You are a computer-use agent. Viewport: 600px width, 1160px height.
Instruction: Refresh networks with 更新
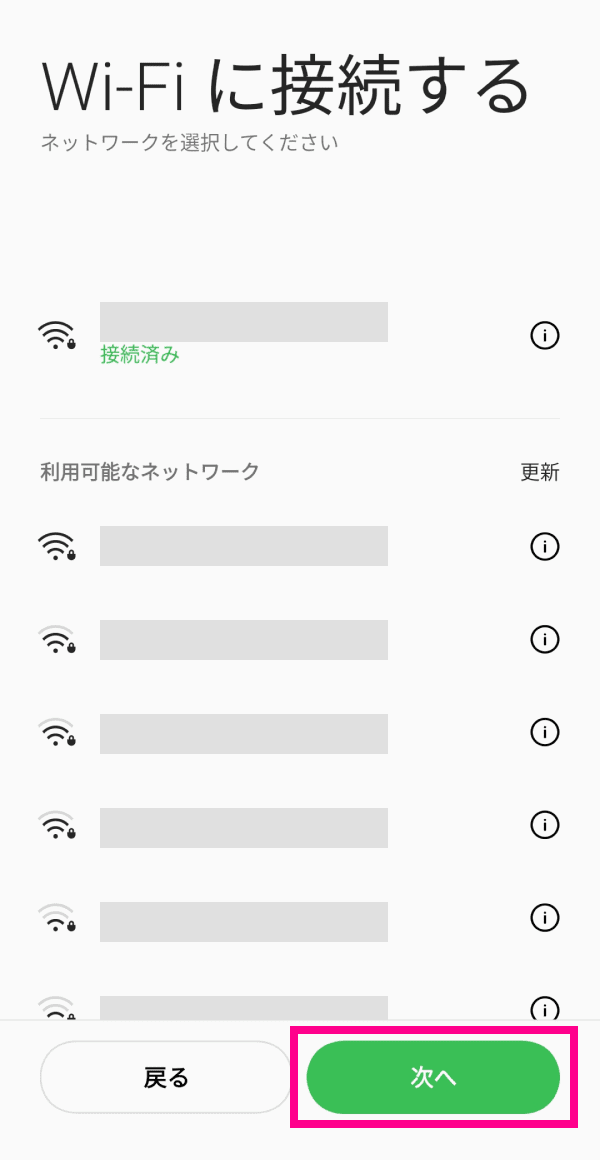[539, 472]
